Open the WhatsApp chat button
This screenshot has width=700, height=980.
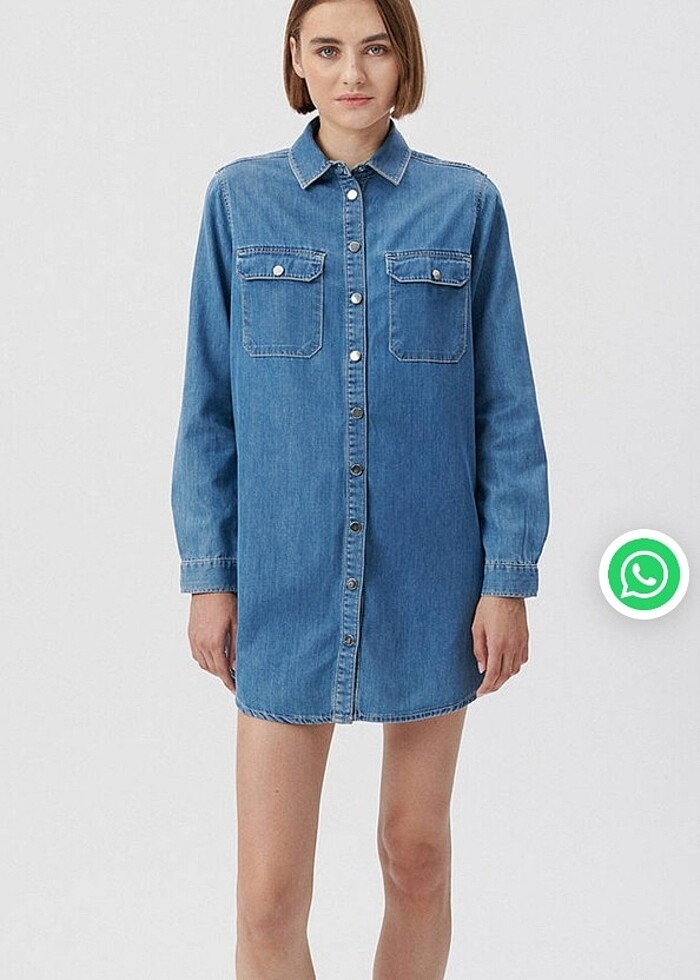(x=643, y=574)
